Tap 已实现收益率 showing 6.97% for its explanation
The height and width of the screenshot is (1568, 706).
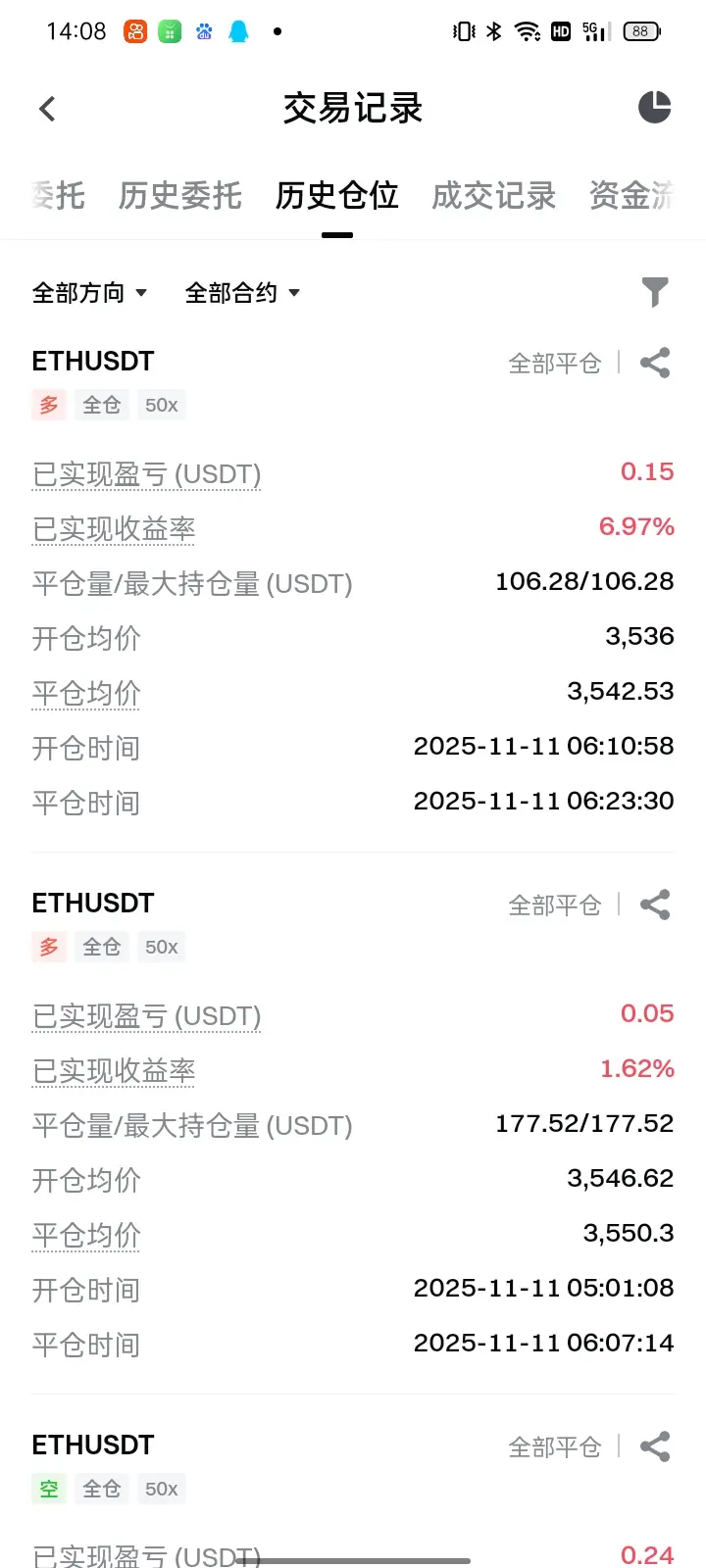(114, 529)
